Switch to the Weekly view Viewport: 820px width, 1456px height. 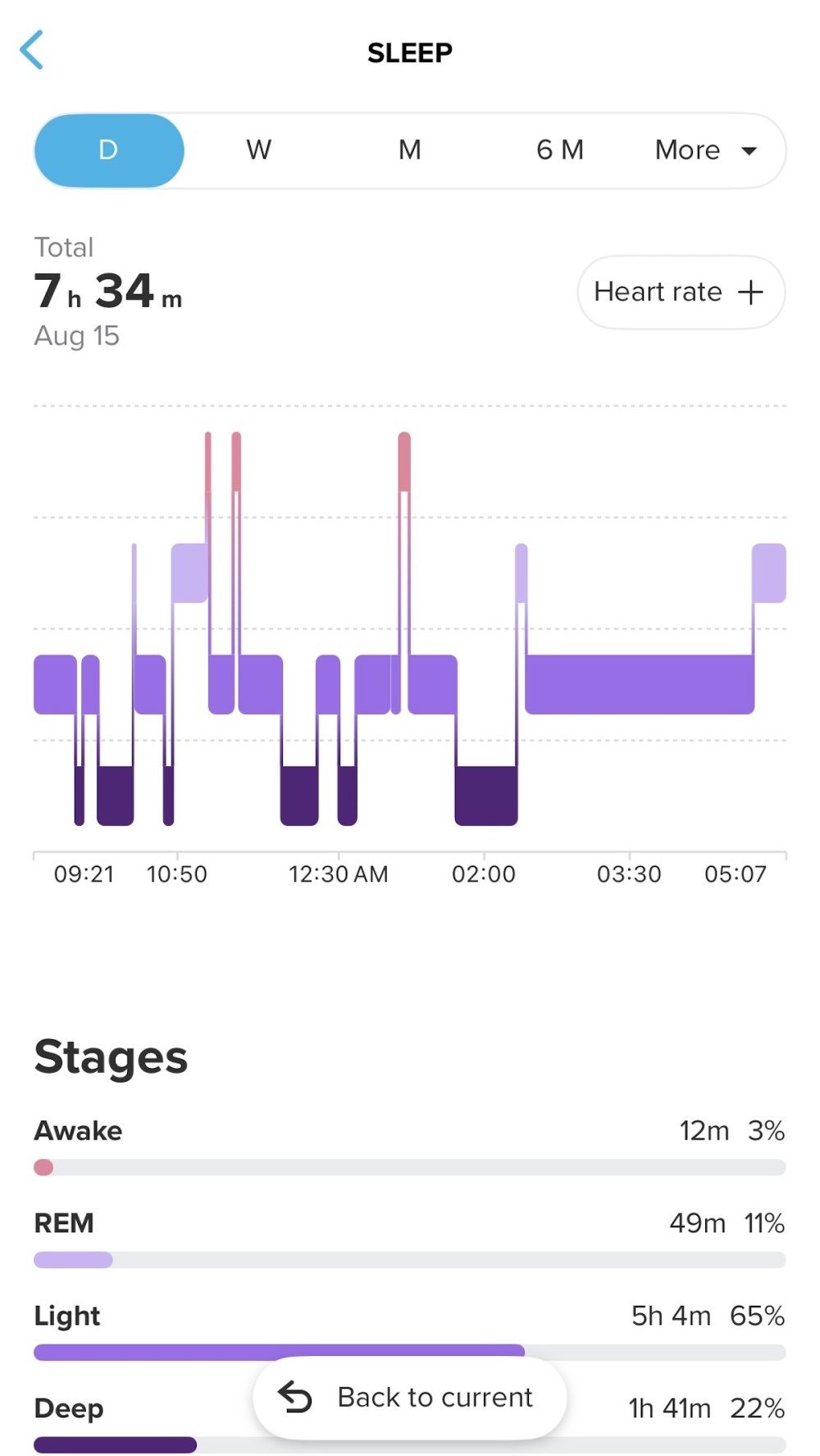257,149
